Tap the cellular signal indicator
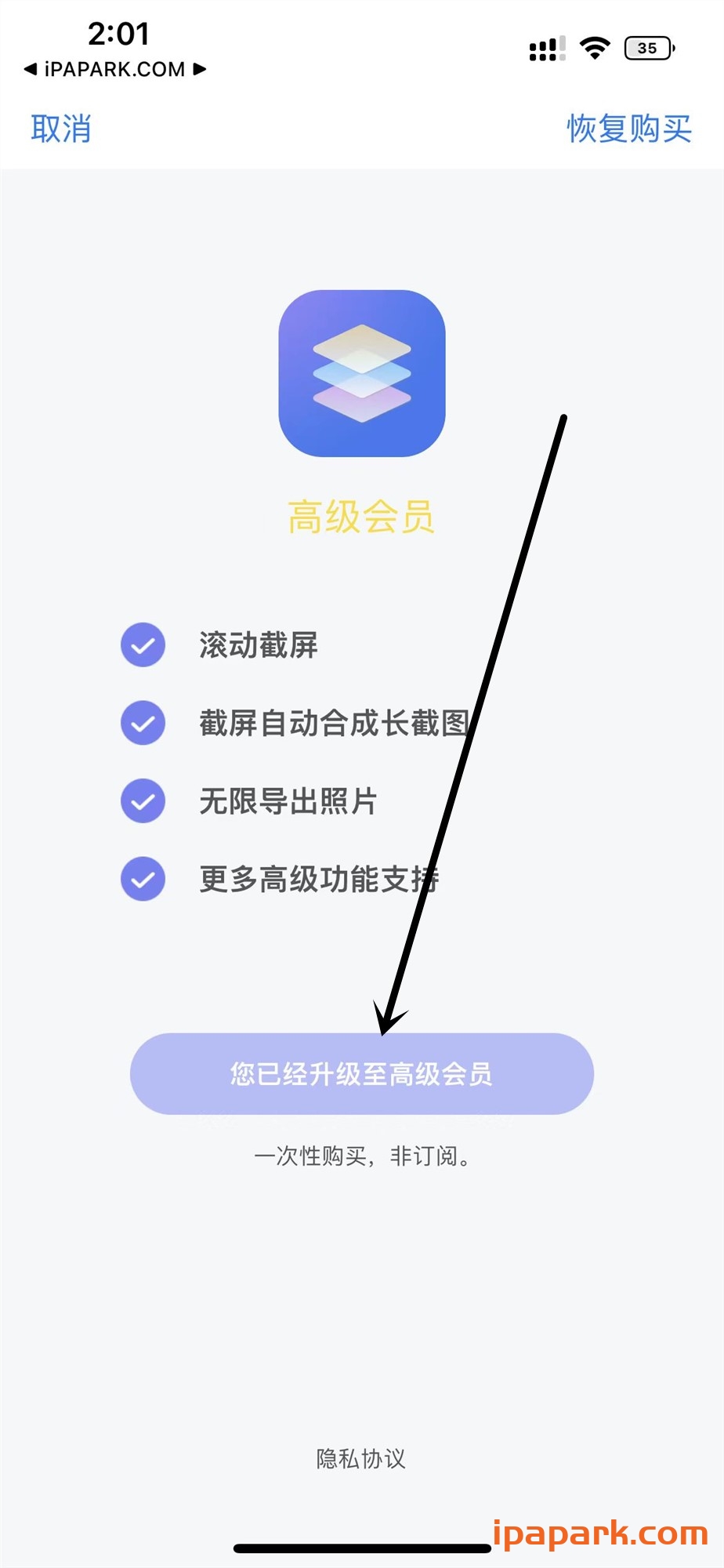 click(x=547, y=49)
